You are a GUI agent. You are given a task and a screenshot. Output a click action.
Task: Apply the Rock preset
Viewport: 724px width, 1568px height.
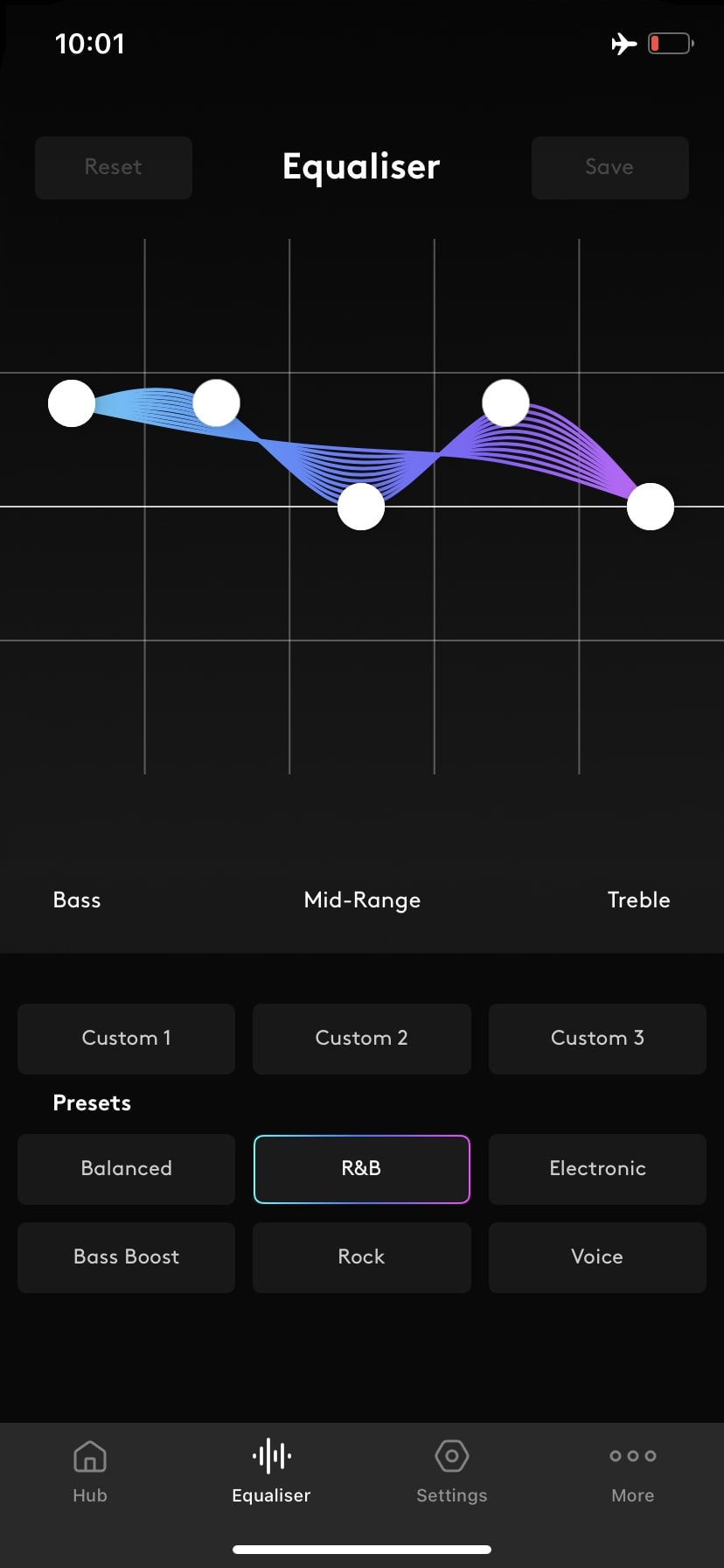[362, 1257]
